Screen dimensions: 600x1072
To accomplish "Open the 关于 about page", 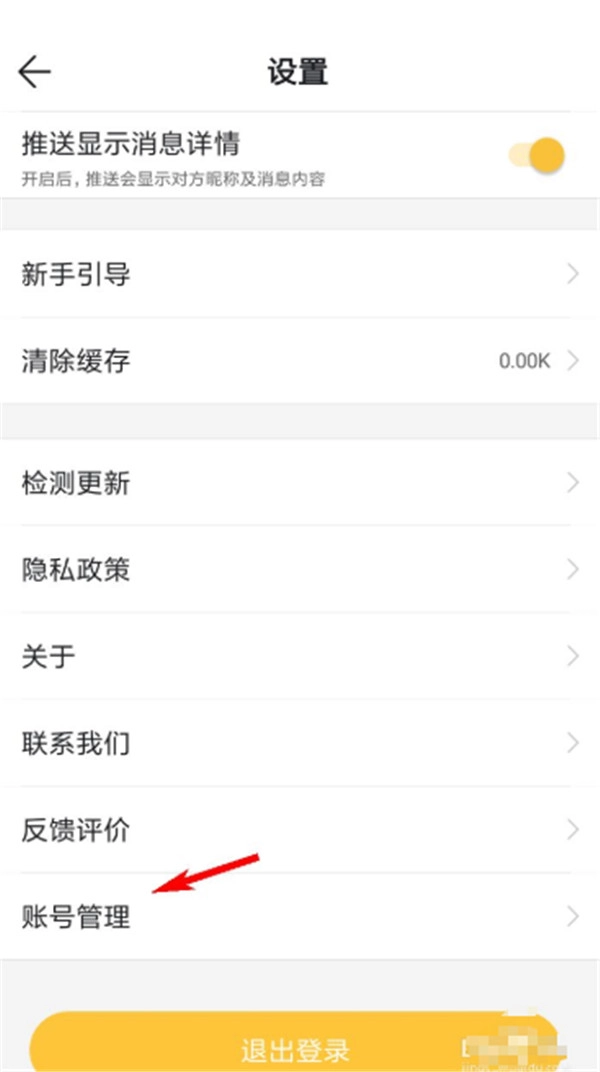I will [300, 657].
